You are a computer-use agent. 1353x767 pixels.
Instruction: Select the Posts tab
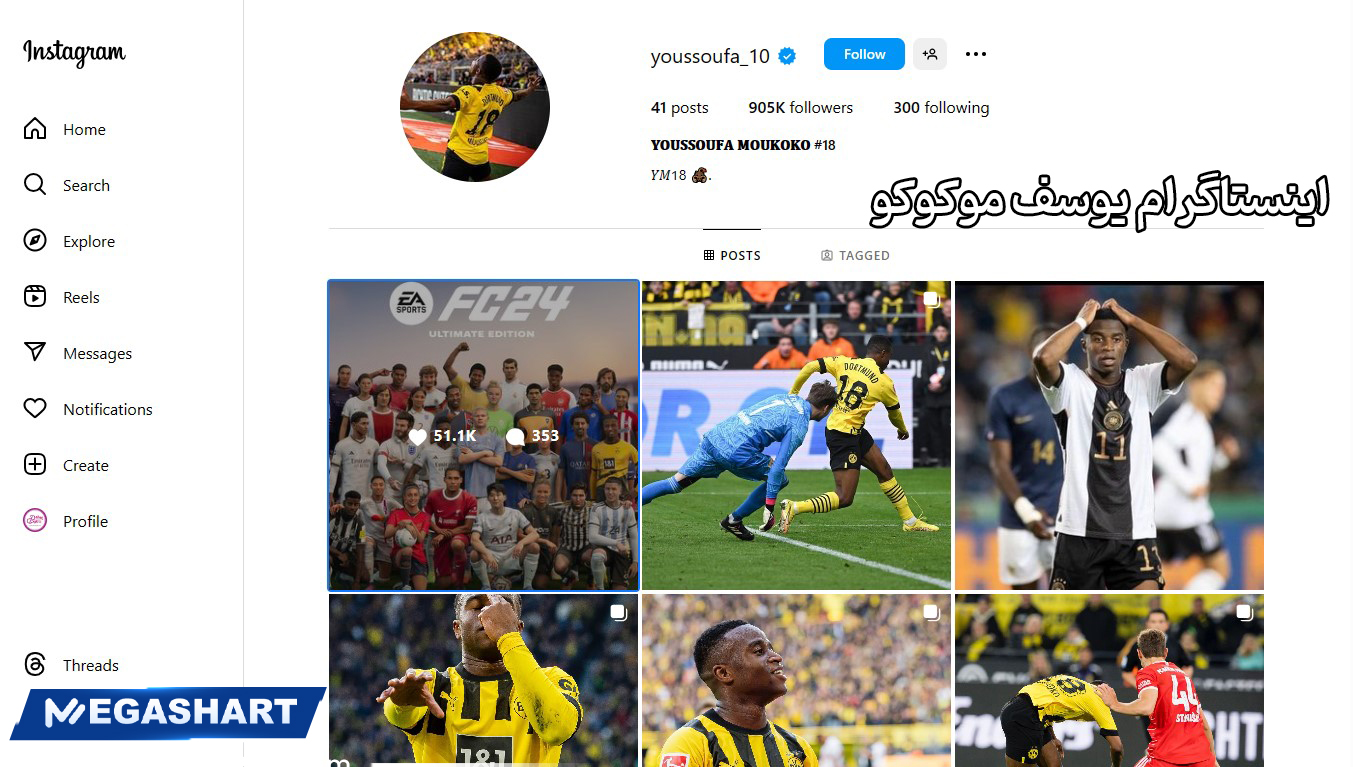(732, 255)
